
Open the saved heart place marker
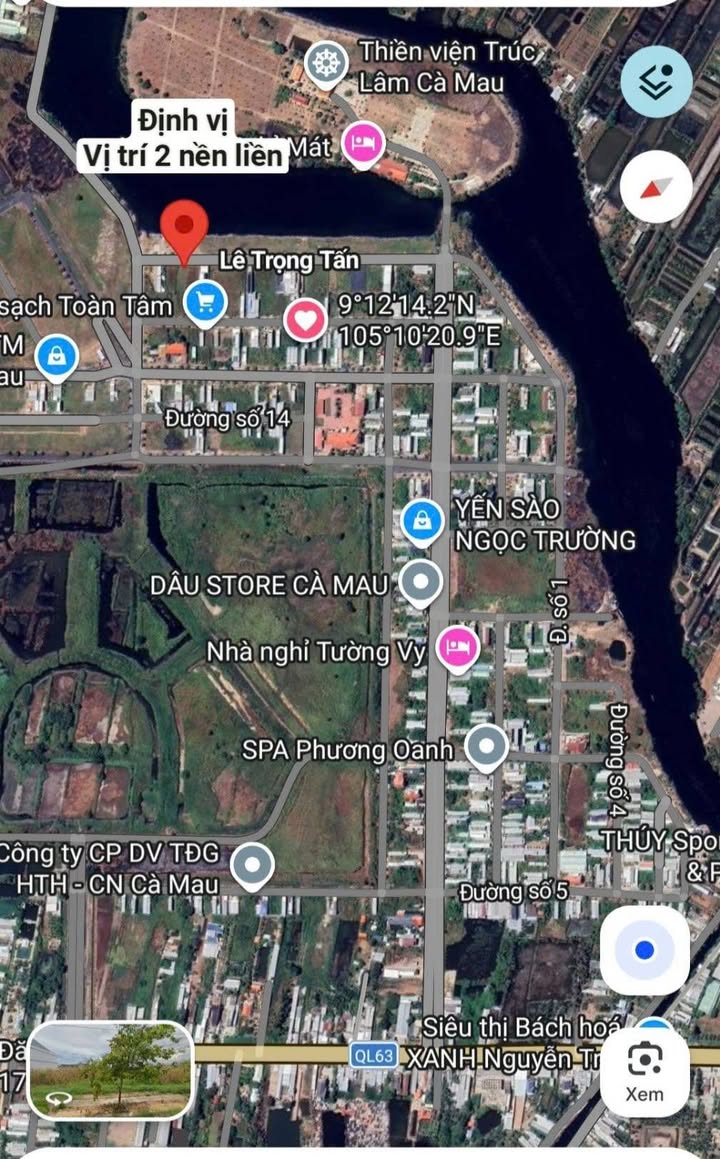(306, 321)
